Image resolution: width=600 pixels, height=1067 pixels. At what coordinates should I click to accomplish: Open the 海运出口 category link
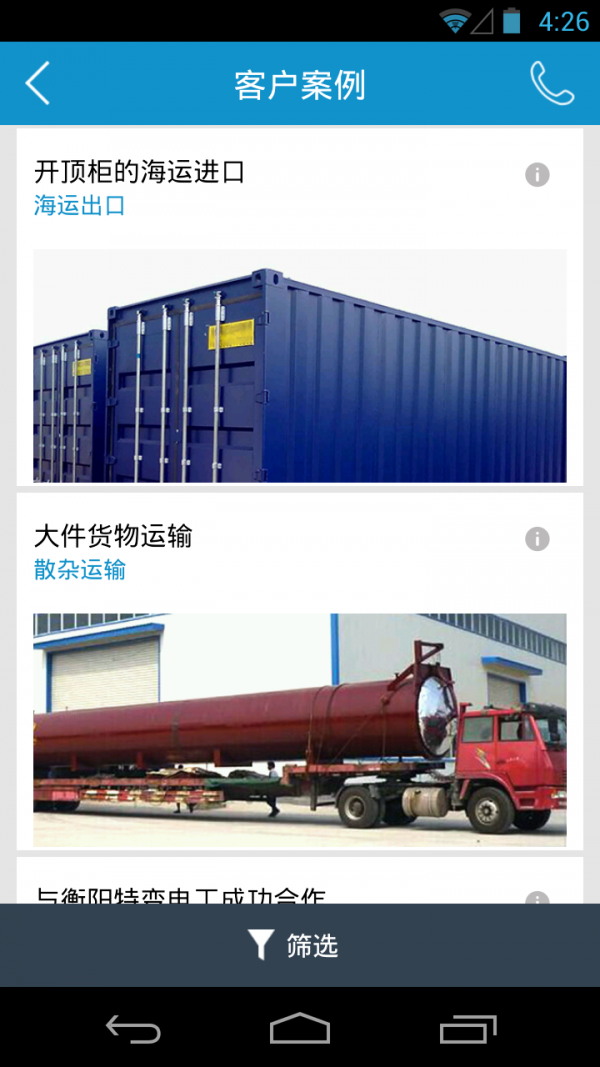click(x=79, y=207)
